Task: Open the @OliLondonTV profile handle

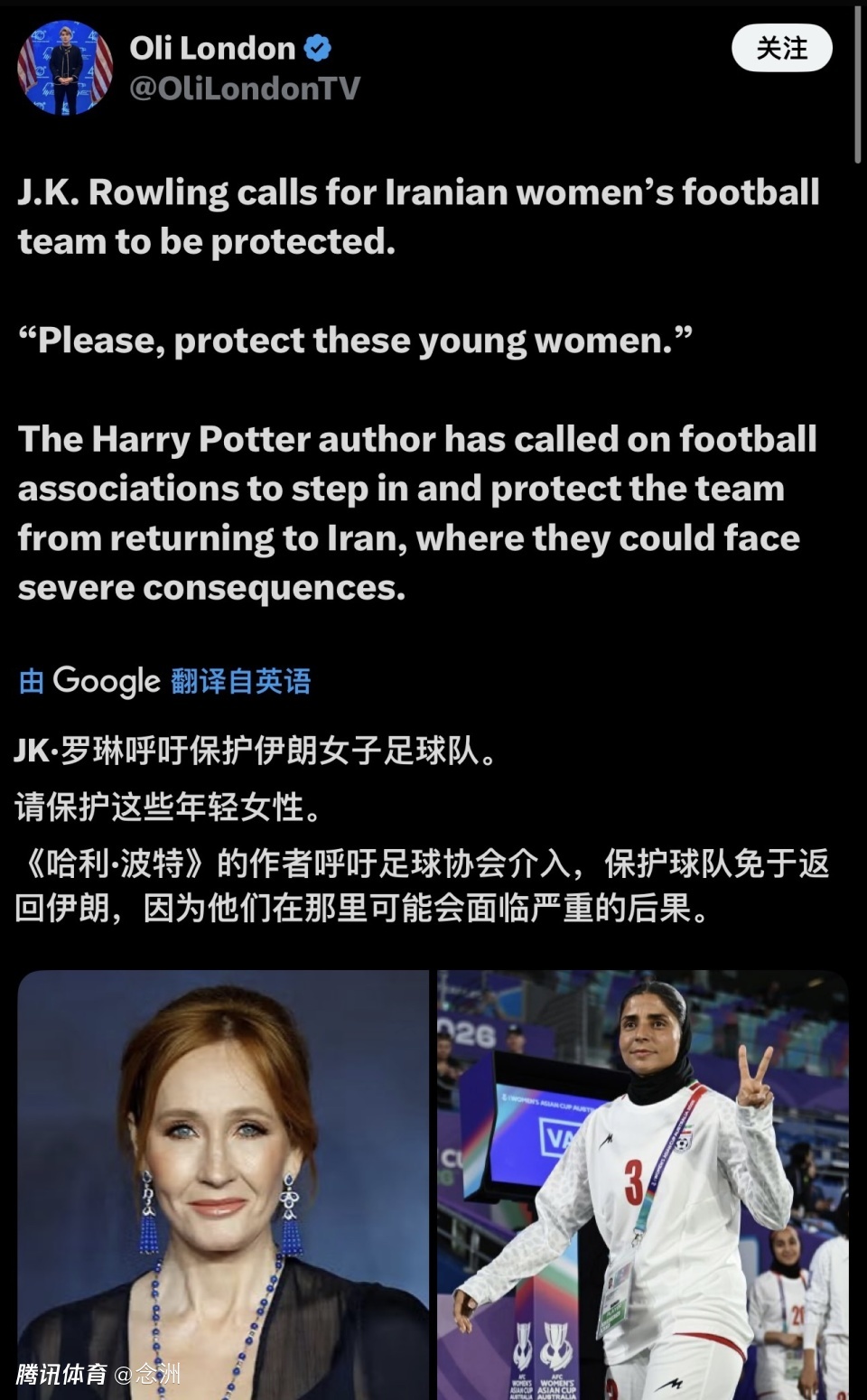Action: (x=245, y=88)
